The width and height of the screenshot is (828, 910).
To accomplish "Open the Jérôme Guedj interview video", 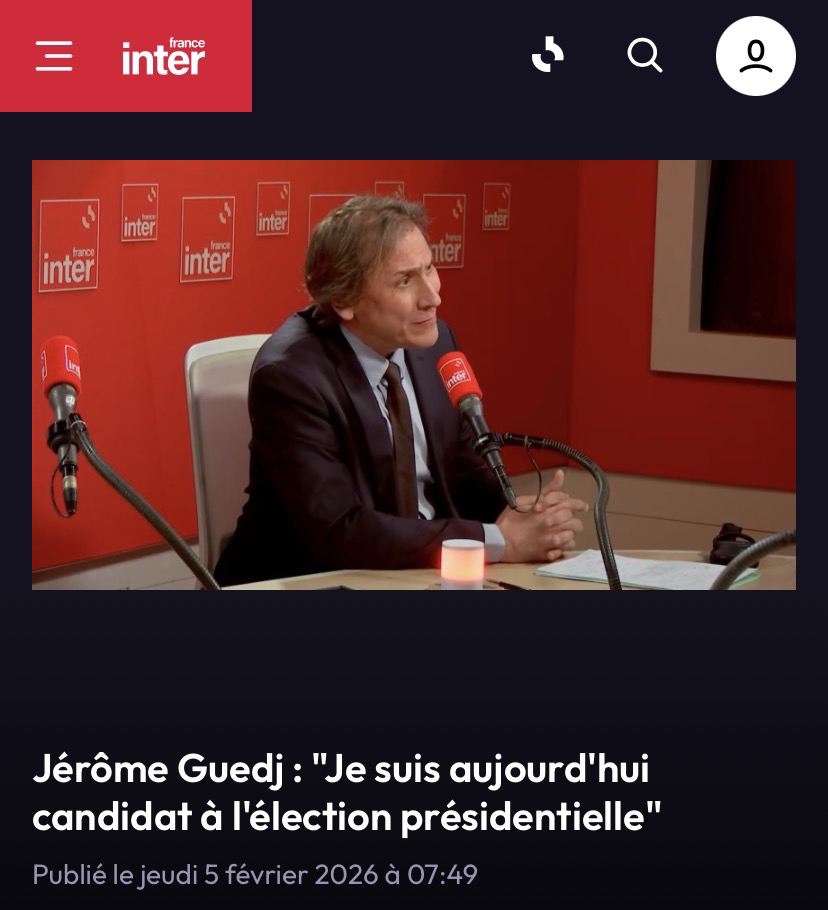I will pos(414,374).
